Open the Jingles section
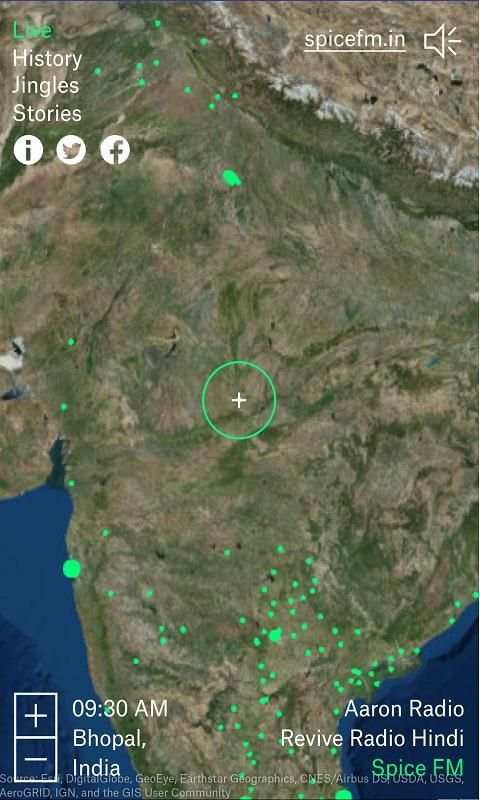 pos(45,86)
